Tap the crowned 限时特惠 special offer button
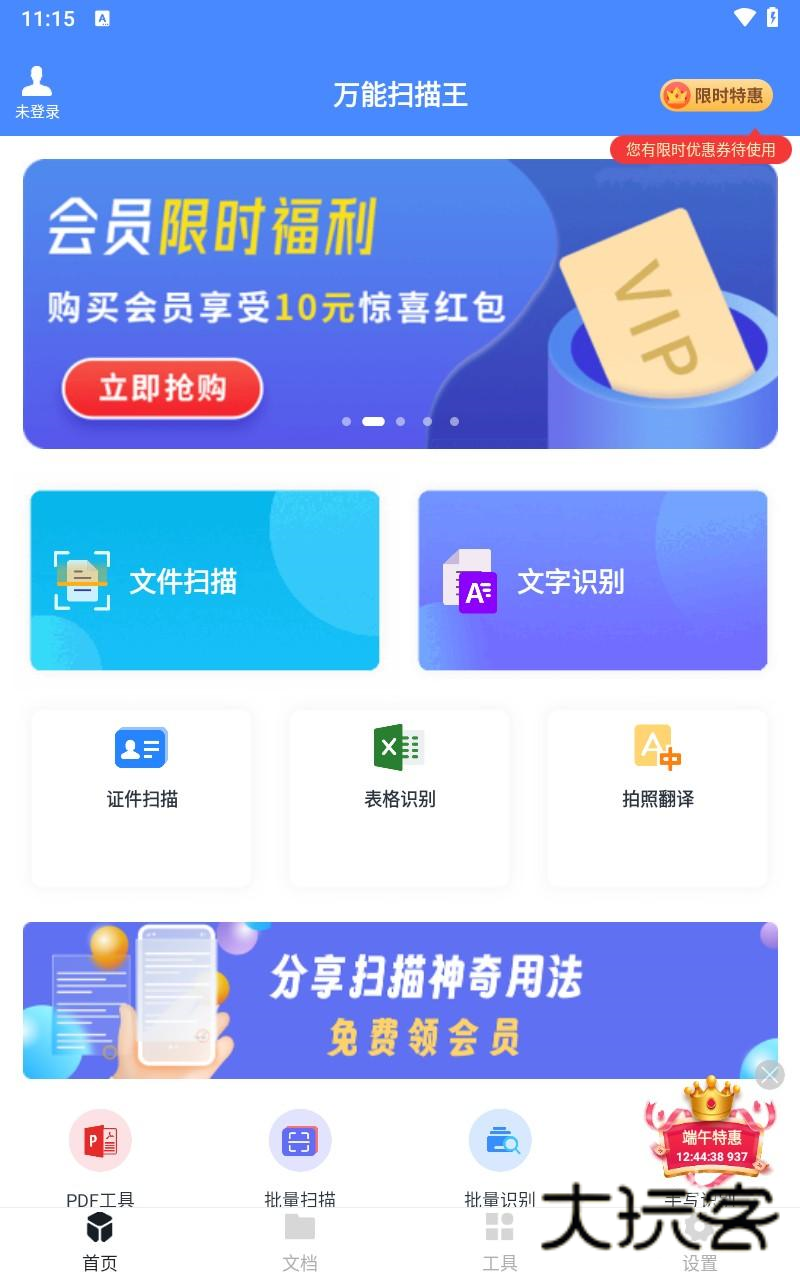This screenshot has height=1280, width=800. [x=715, y=96]
